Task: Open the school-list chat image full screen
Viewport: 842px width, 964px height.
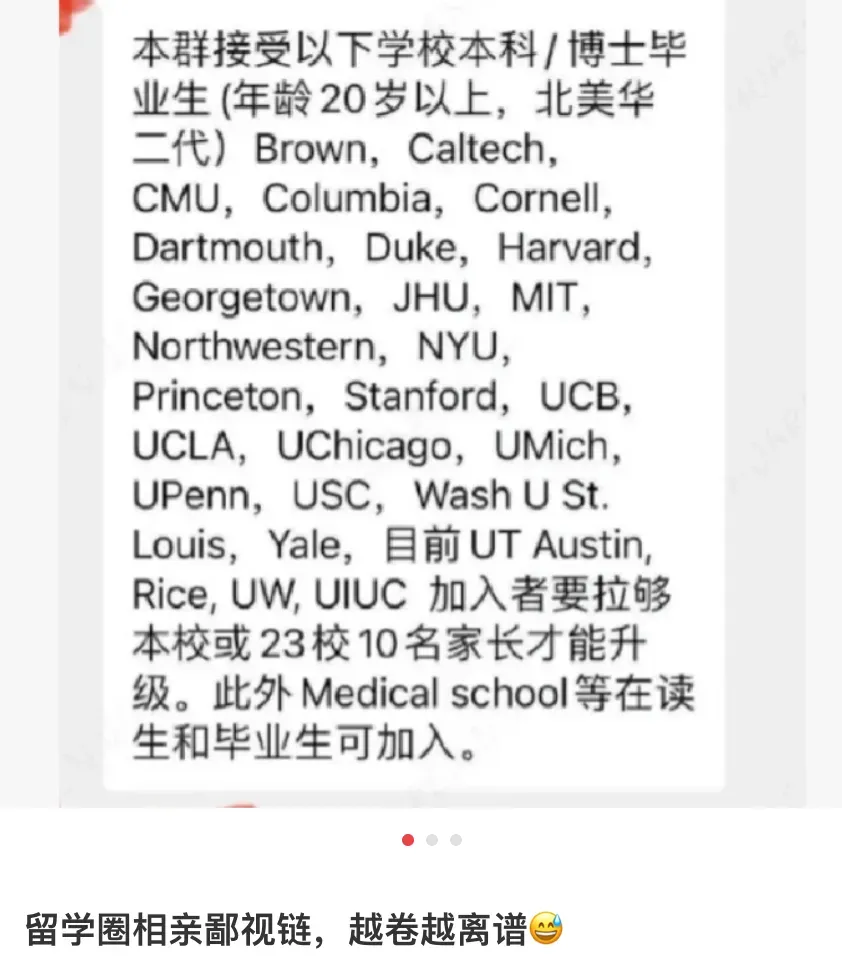Action: (x=420, y=400)
